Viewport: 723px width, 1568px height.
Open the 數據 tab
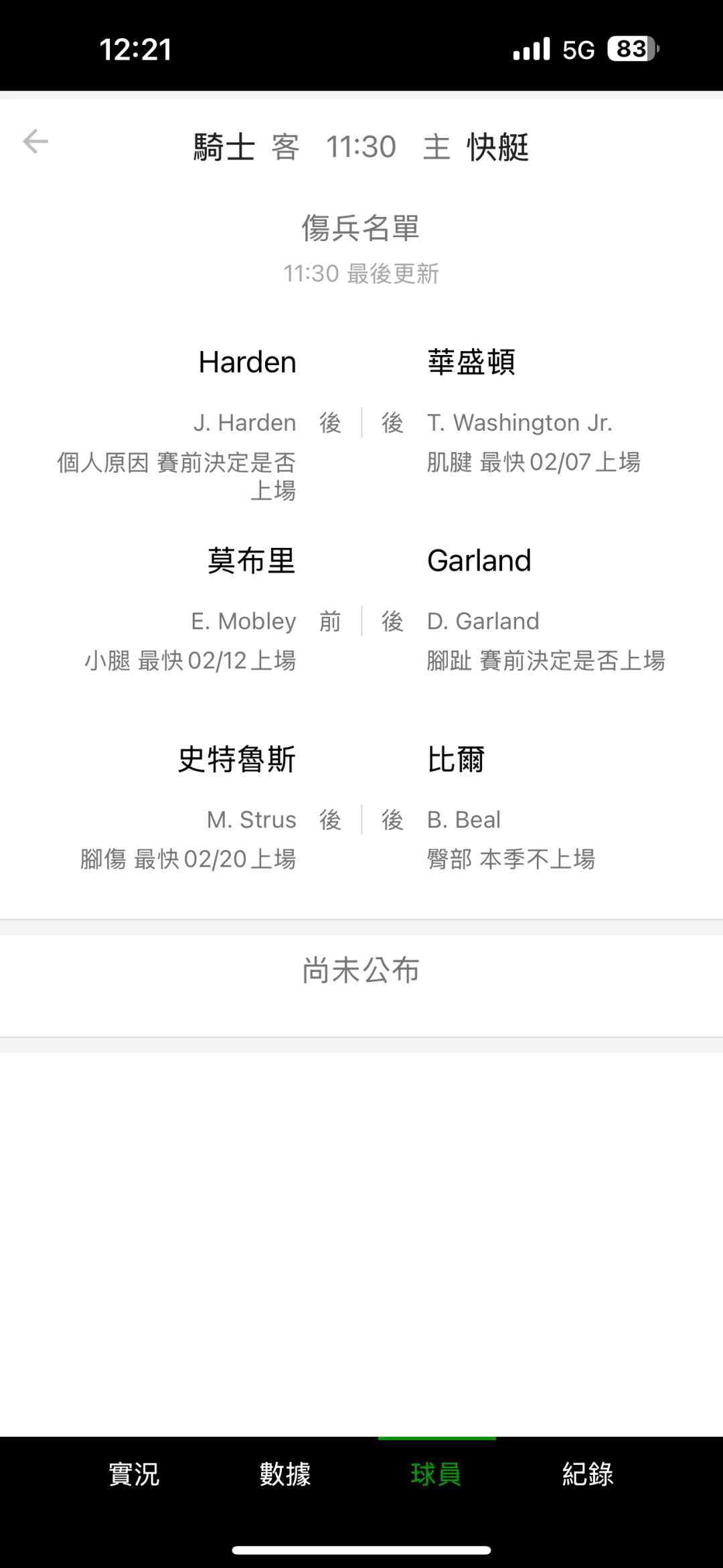click(x=285, y=1474)
